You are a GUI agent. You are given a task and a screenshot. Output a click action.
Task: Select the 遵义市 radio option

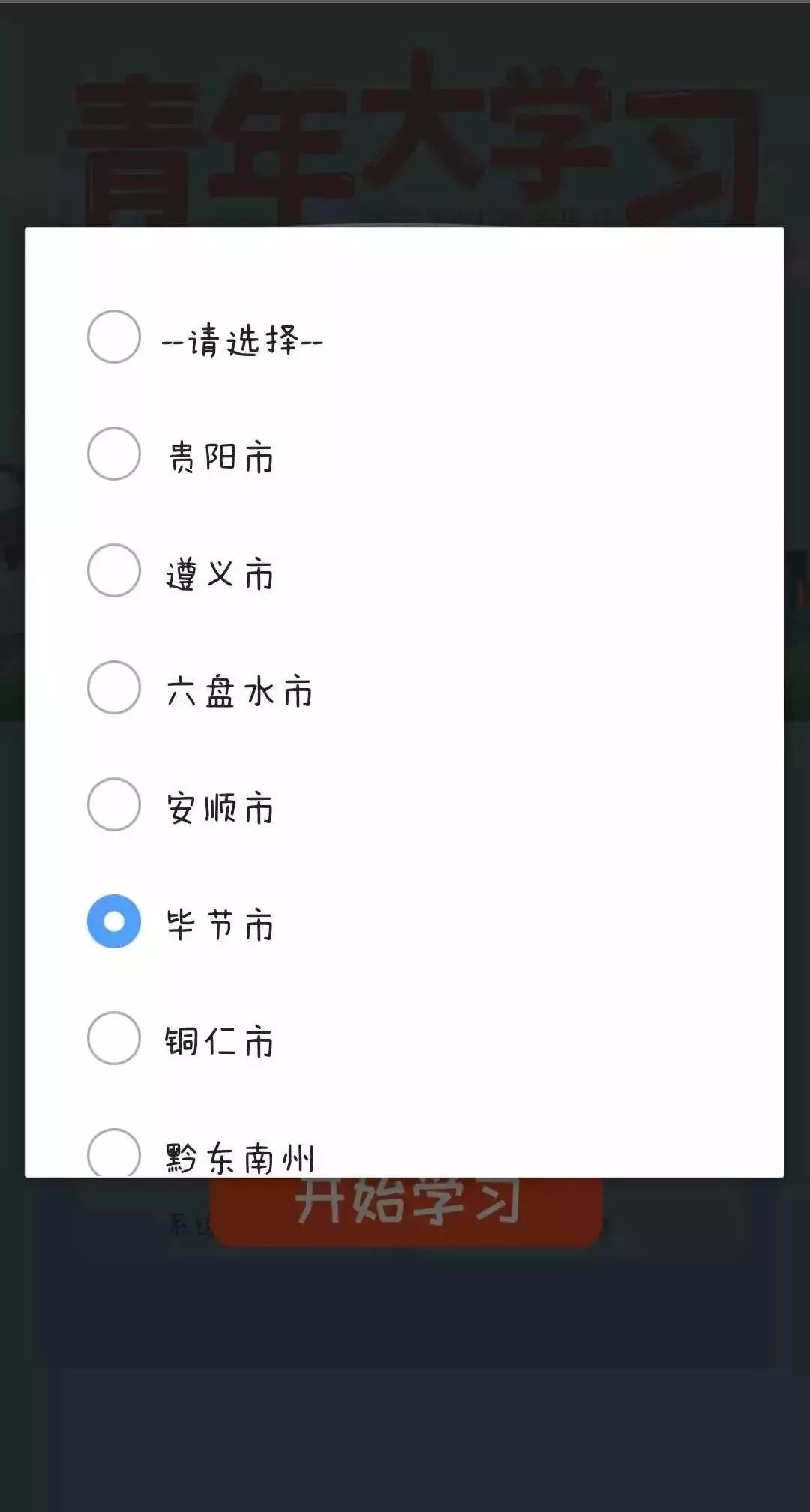click(x=114, y=570)
